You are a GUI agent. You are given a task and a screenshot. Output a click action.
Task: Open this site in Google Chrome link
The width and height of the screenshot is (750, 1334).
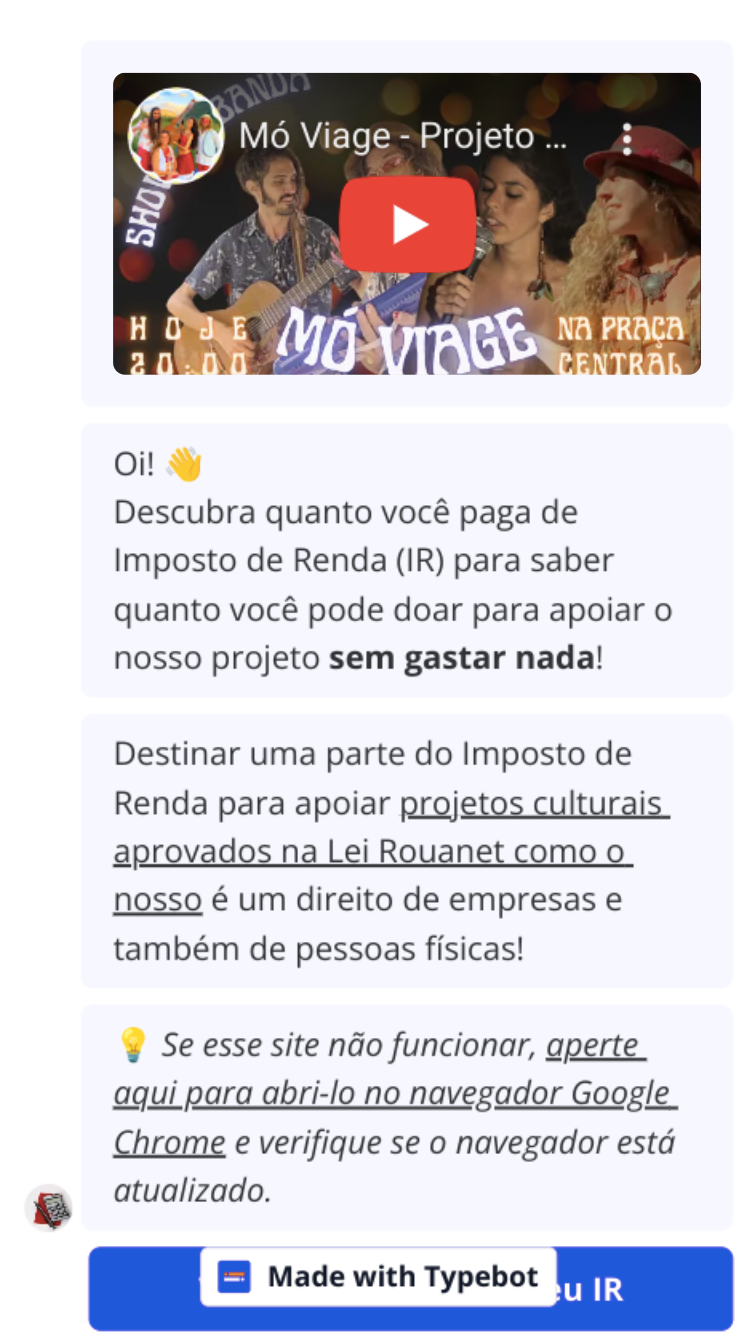click(394, 1094)
